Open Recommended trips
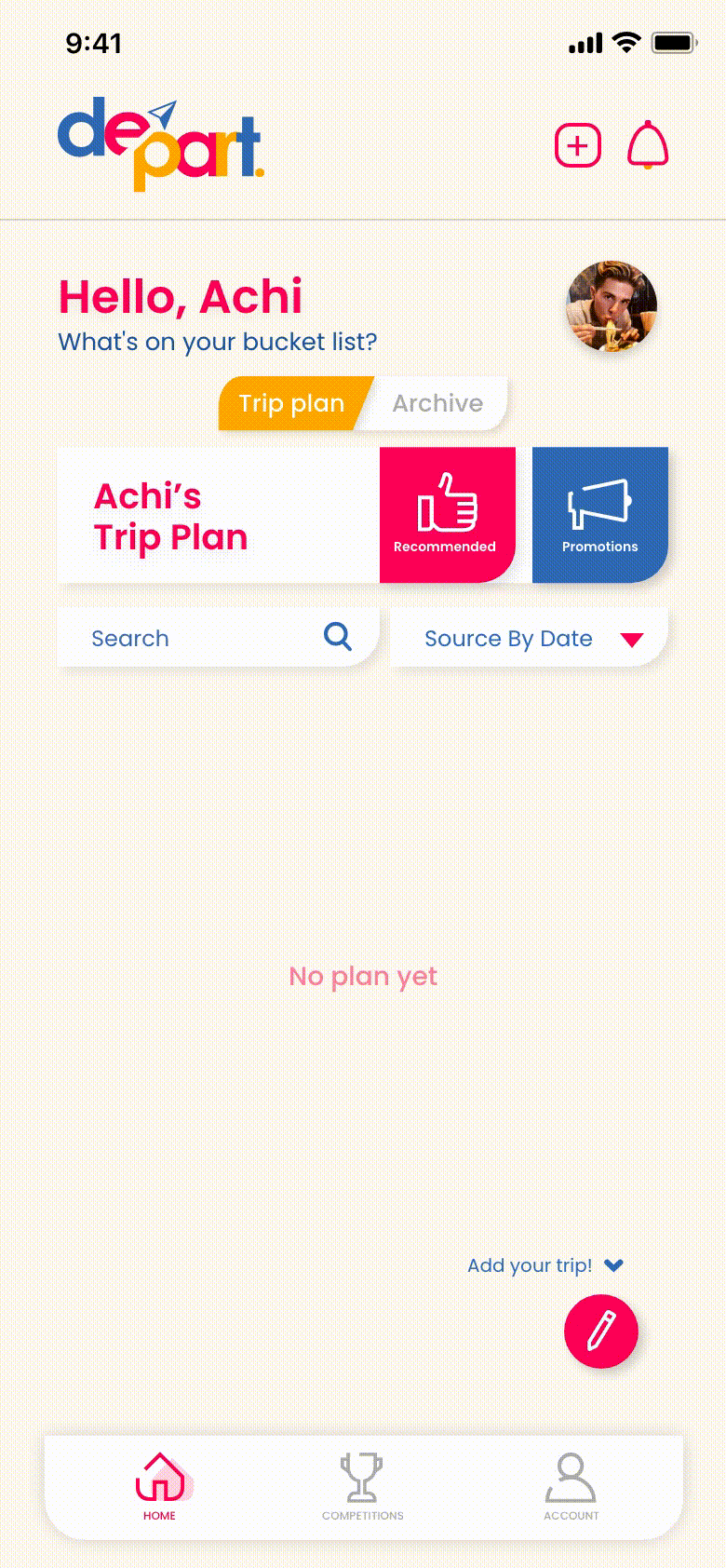This screenshot has height=1568, width=726. (x=447, y=515)
